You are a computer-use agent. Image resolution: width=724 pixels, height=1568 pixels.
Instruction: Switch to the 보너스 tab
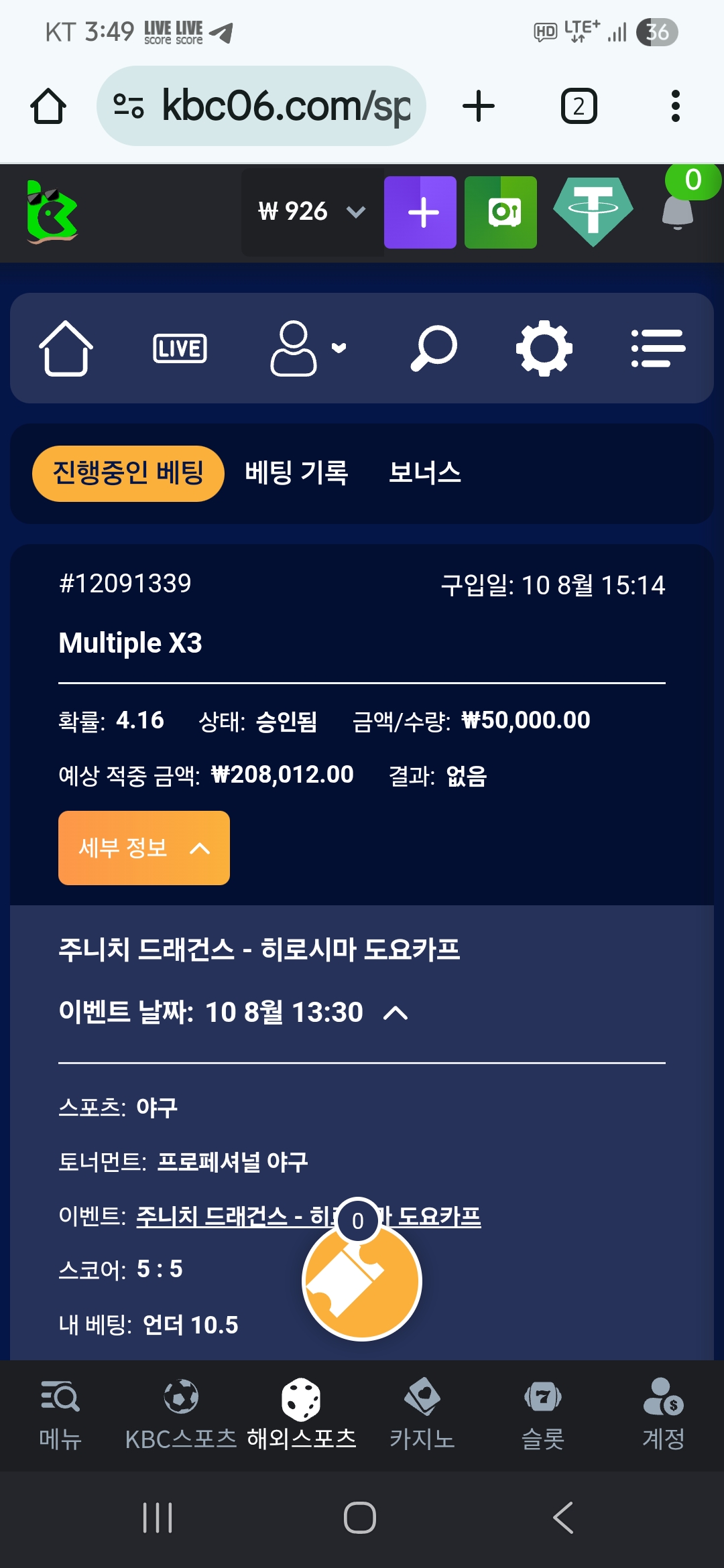pos(425,473)
